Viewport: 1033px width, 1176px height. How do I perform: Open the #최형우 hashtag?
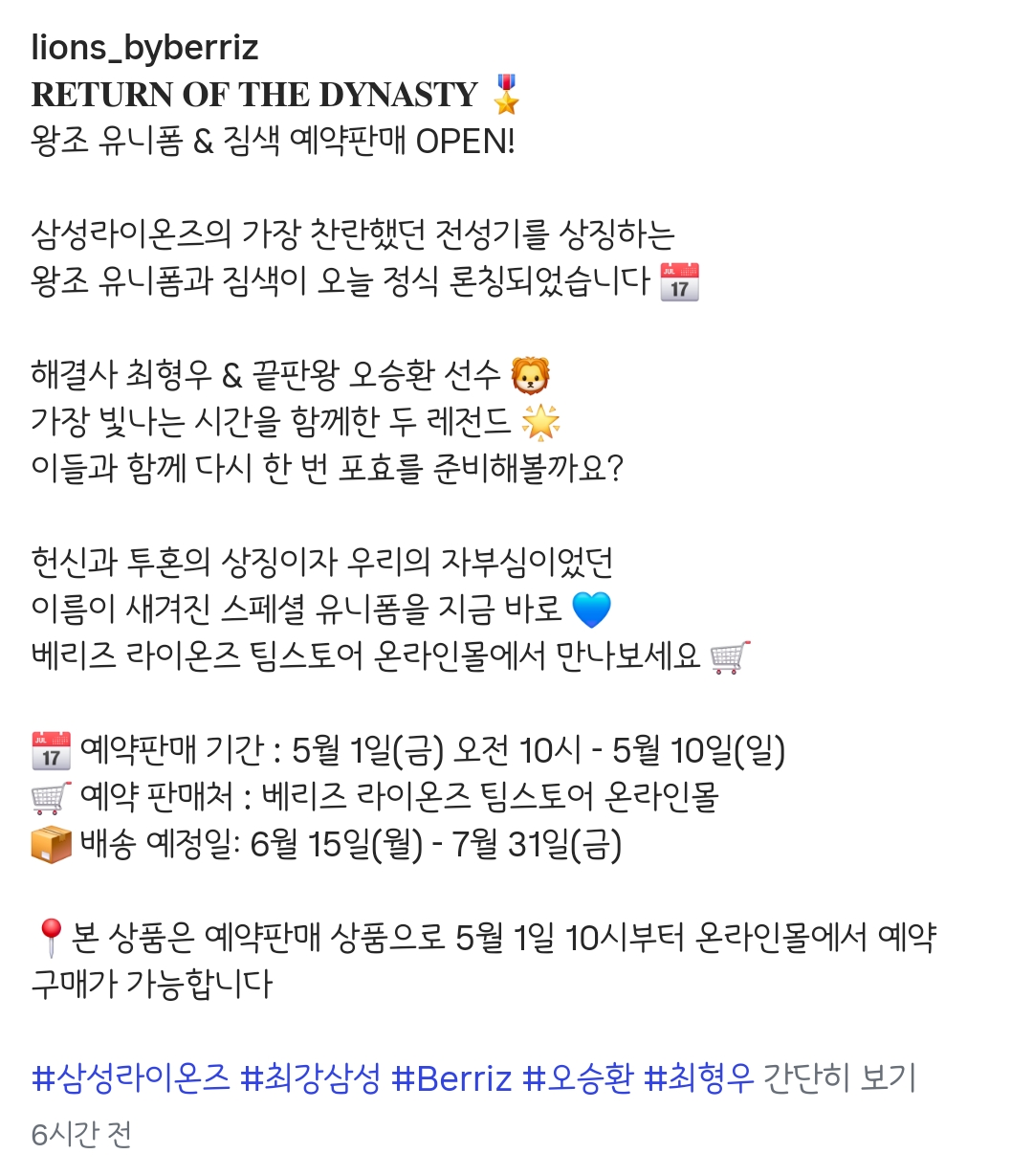pos(699,1078)
